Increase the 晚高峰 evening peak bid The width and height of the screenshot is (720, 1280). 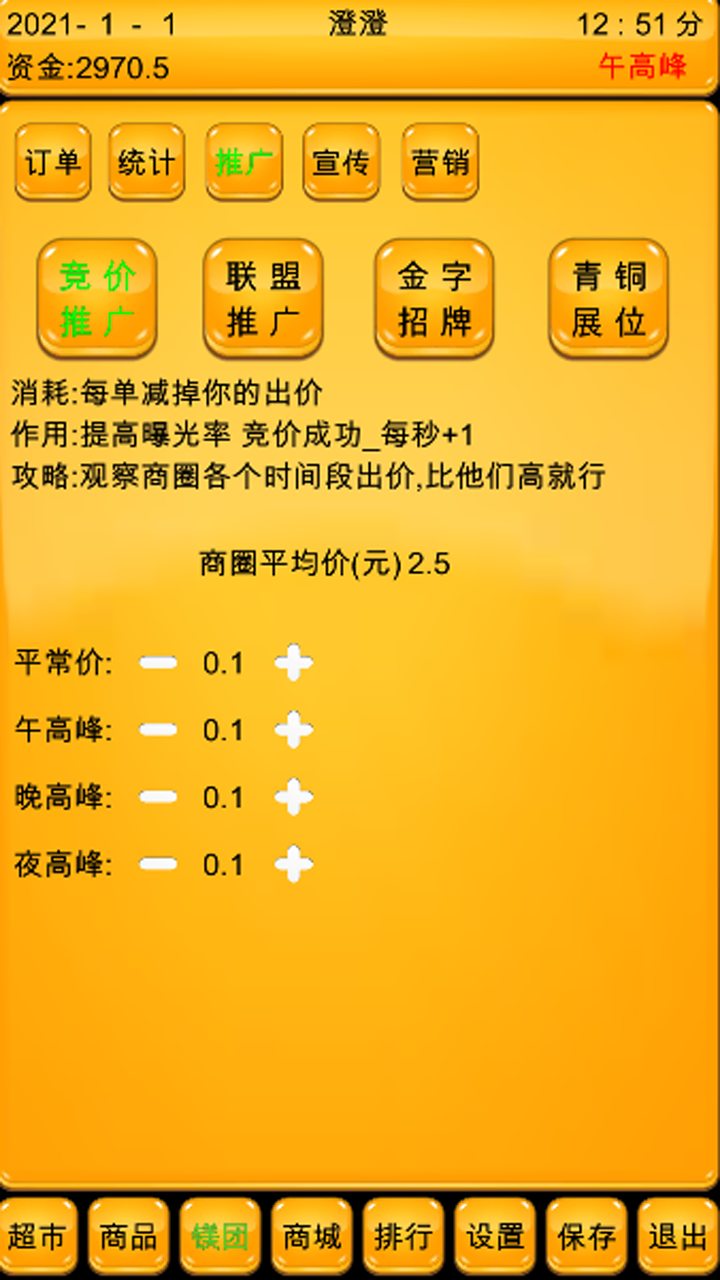tap(292, 798)
